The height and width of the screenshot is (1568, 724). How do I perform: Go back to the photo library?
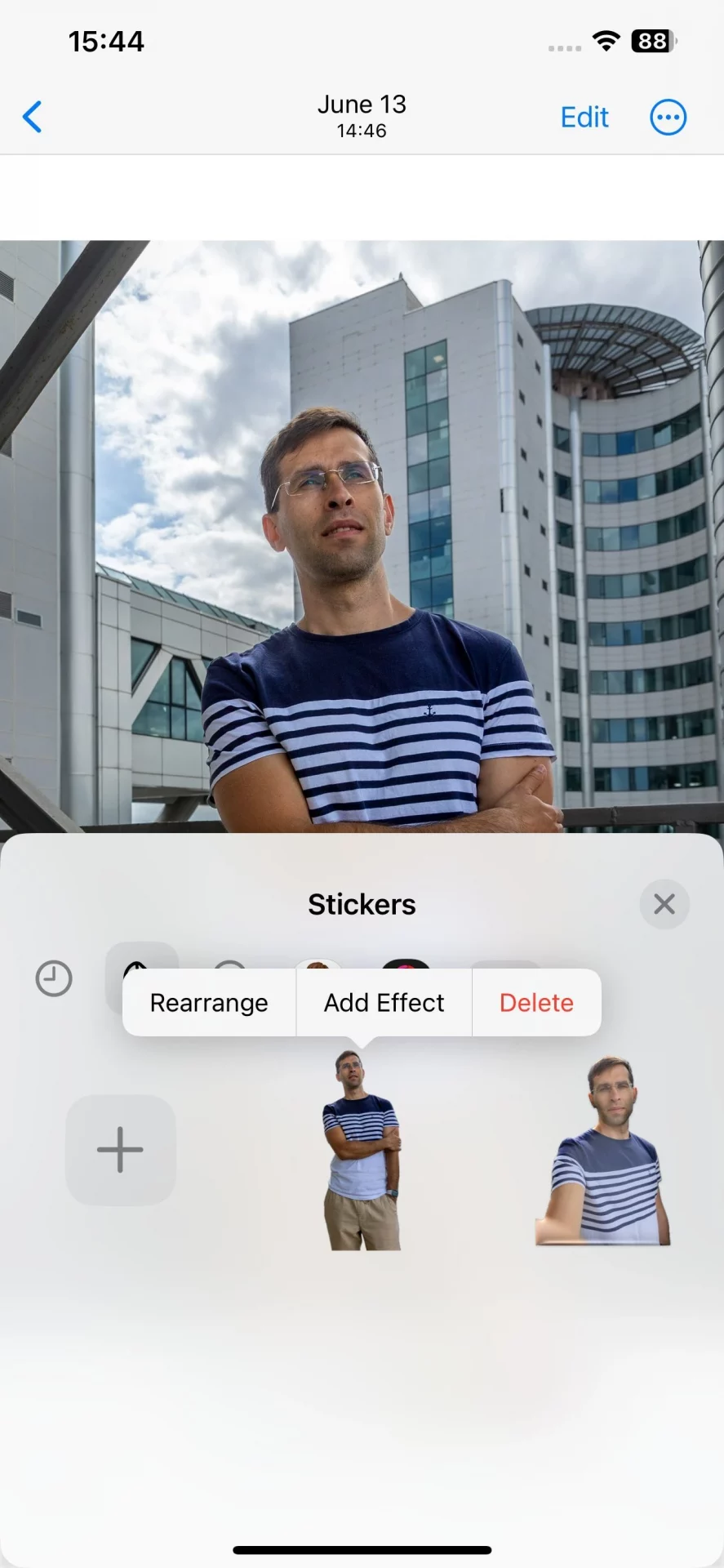(33, 117)
